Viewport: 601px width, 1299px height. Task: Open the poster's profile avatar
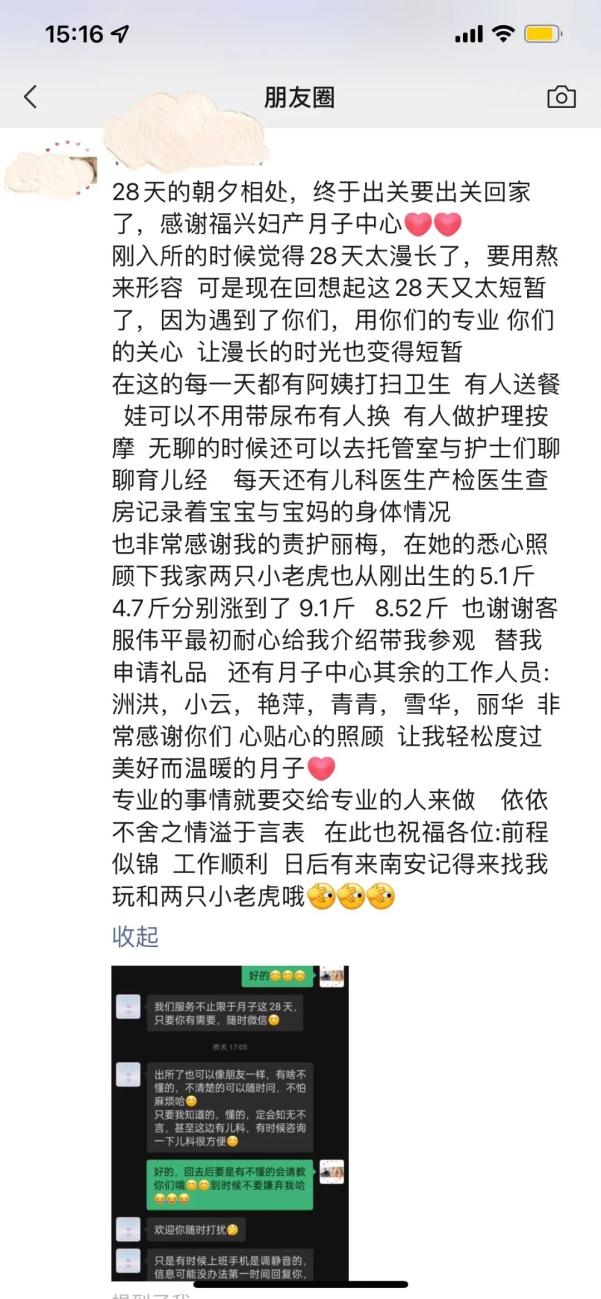click(x=51, y=167)
